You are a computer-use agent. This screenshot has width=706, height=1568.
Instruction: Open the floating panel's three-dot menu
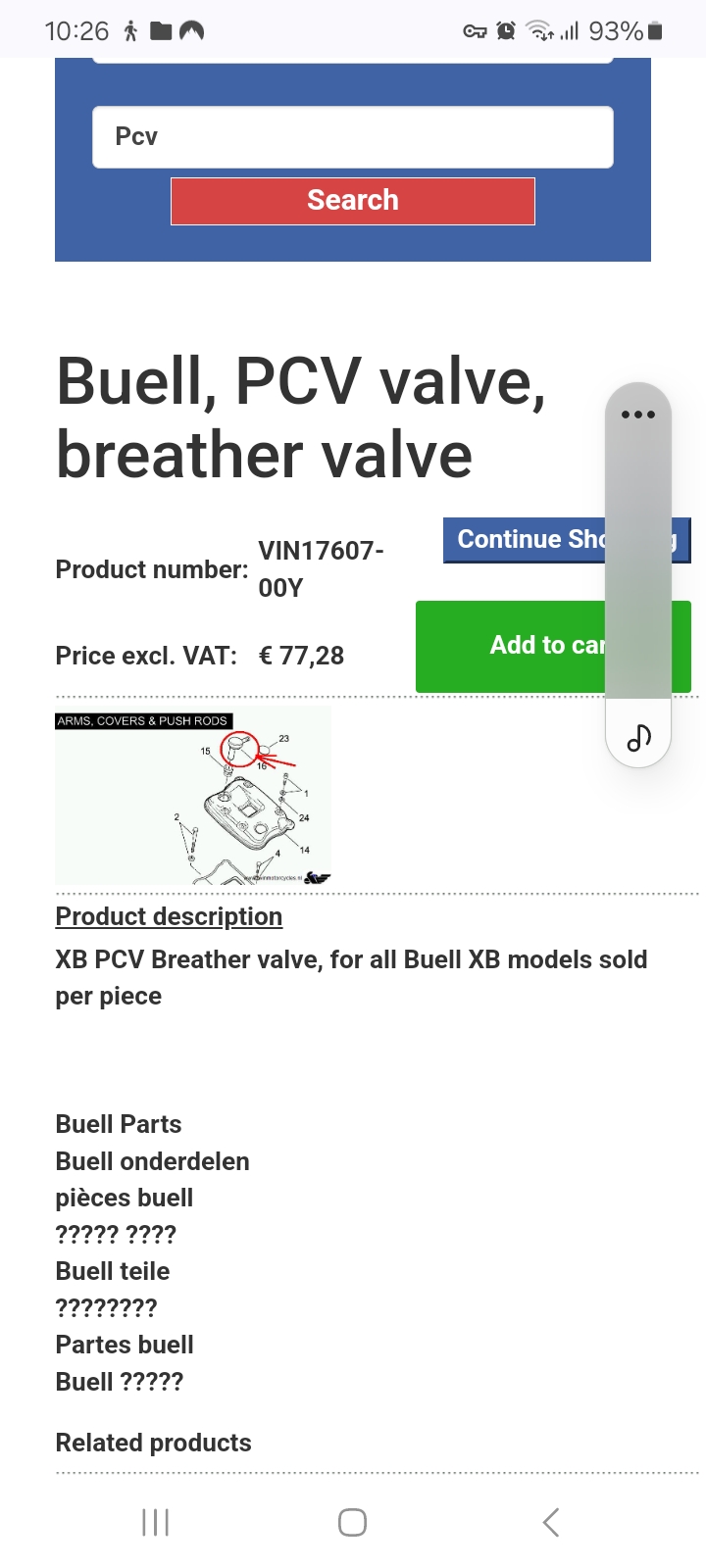[x=638, y=415]
